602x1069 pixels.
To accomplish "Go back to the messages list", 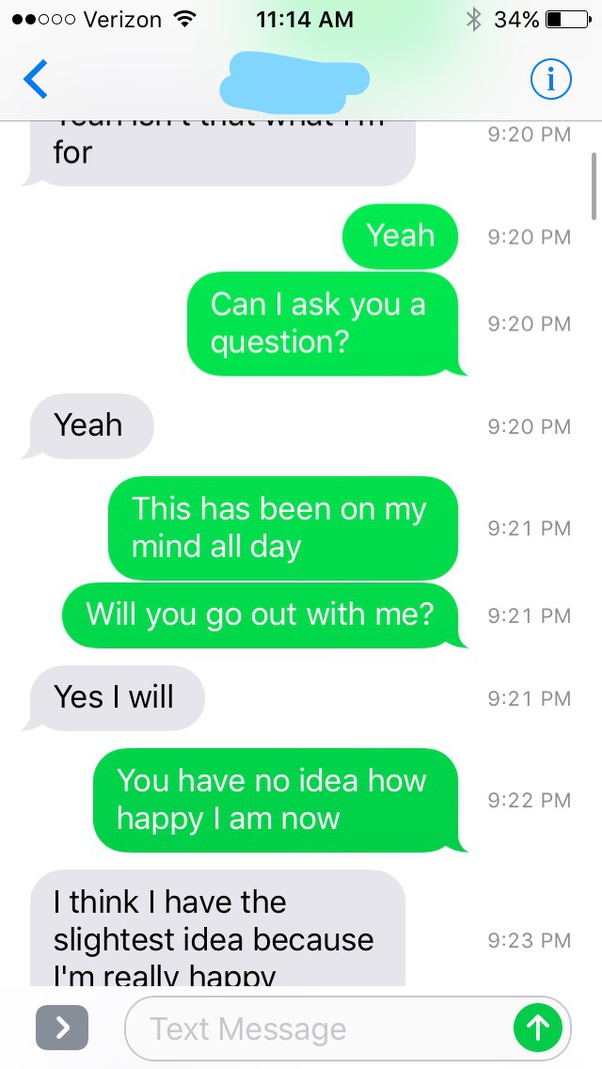I will pyautogui.click(x=35, y=79).
